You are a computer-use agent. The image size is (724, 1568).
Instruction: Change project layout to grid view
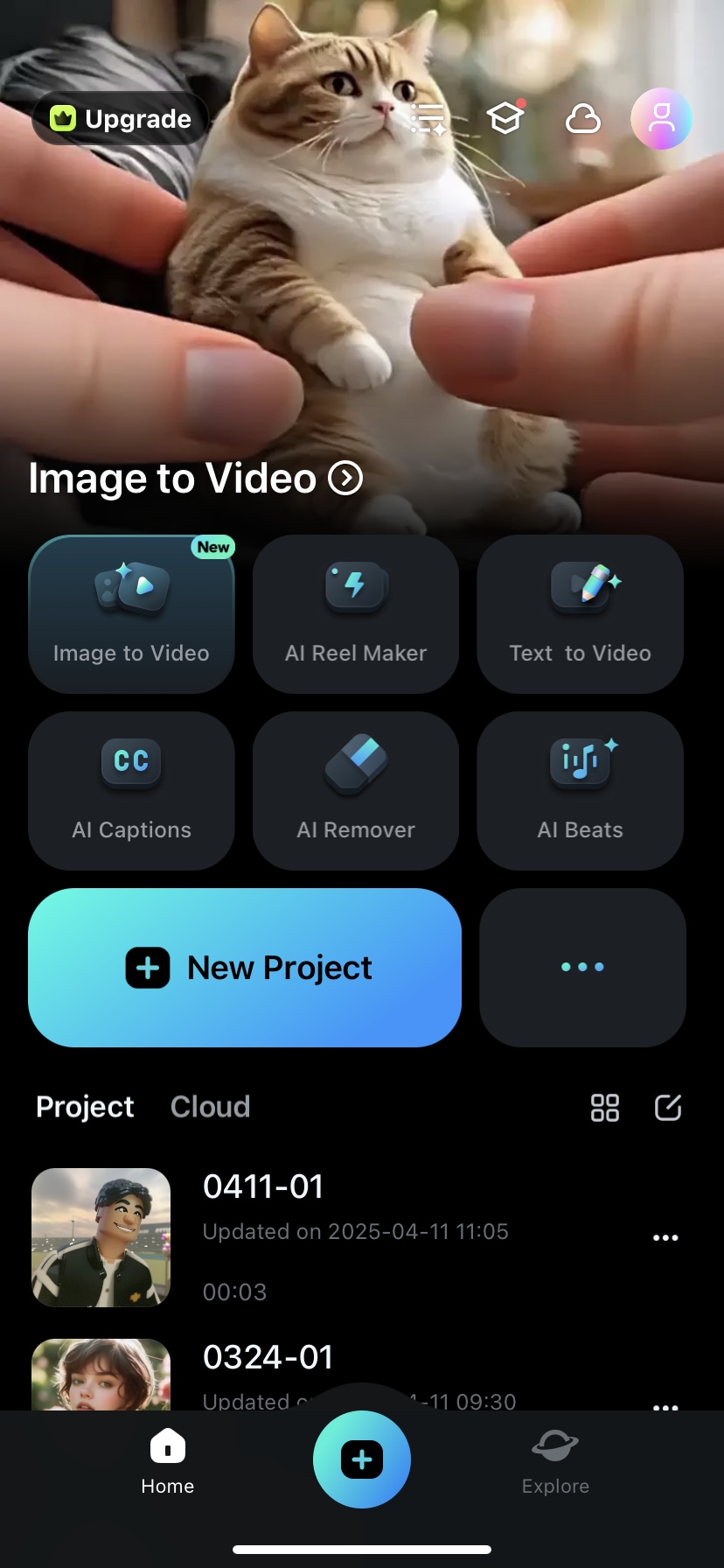click(x=604, y=1108)
